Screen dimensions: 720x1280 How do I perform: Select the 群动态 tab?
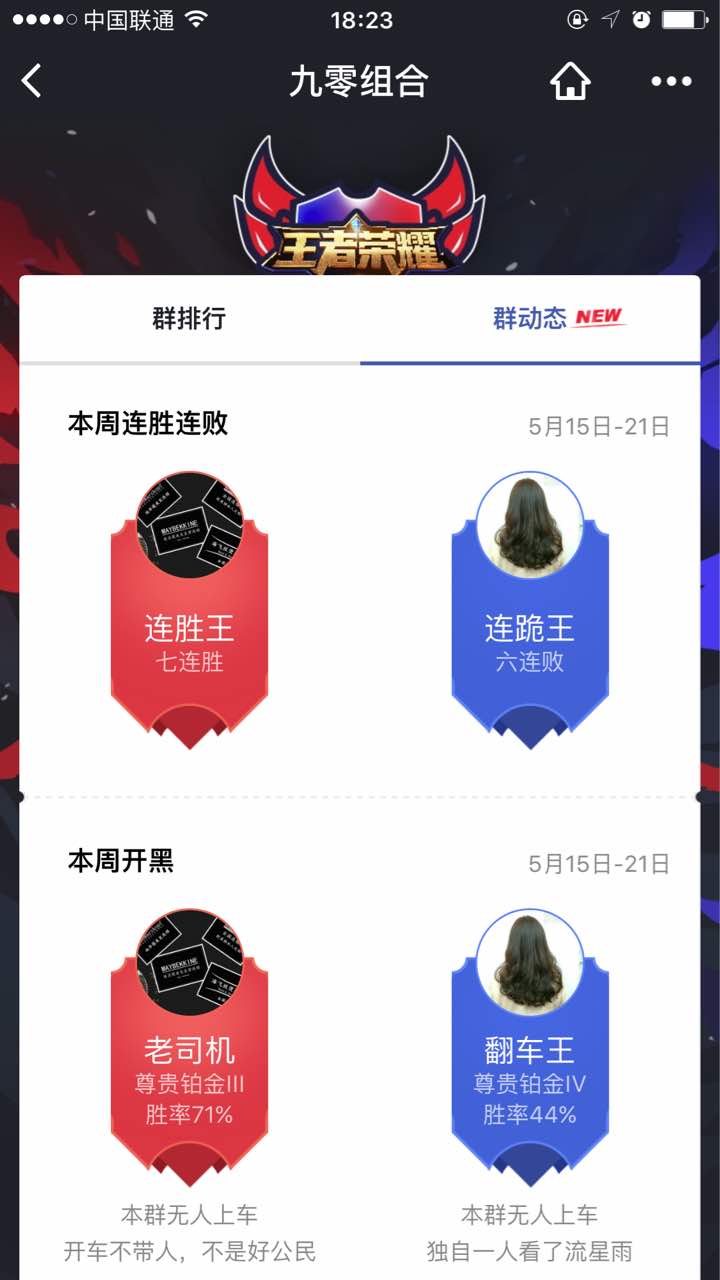point(530,319)
